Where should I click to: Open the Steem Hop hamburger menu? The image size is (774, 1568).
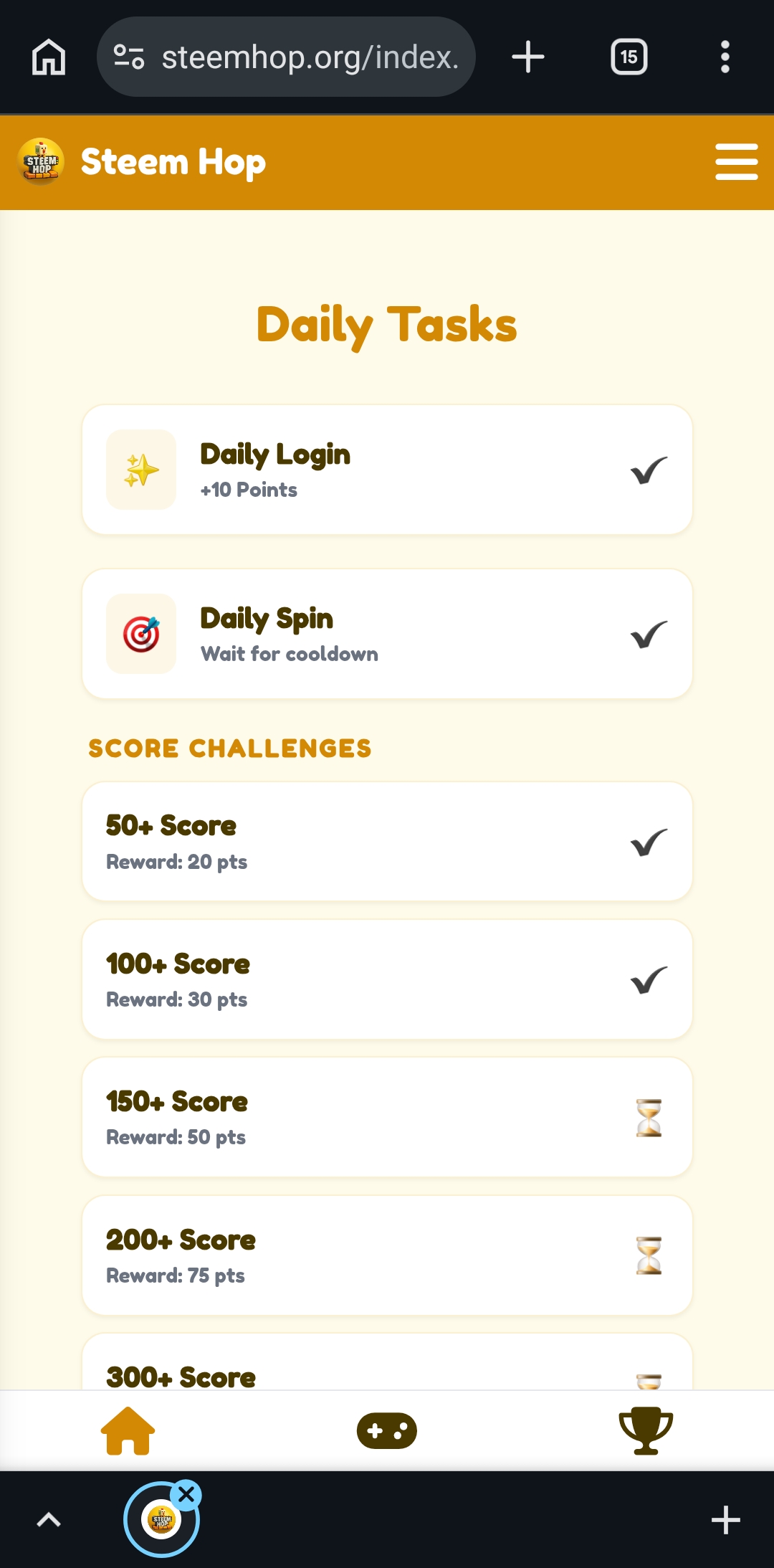736,161
